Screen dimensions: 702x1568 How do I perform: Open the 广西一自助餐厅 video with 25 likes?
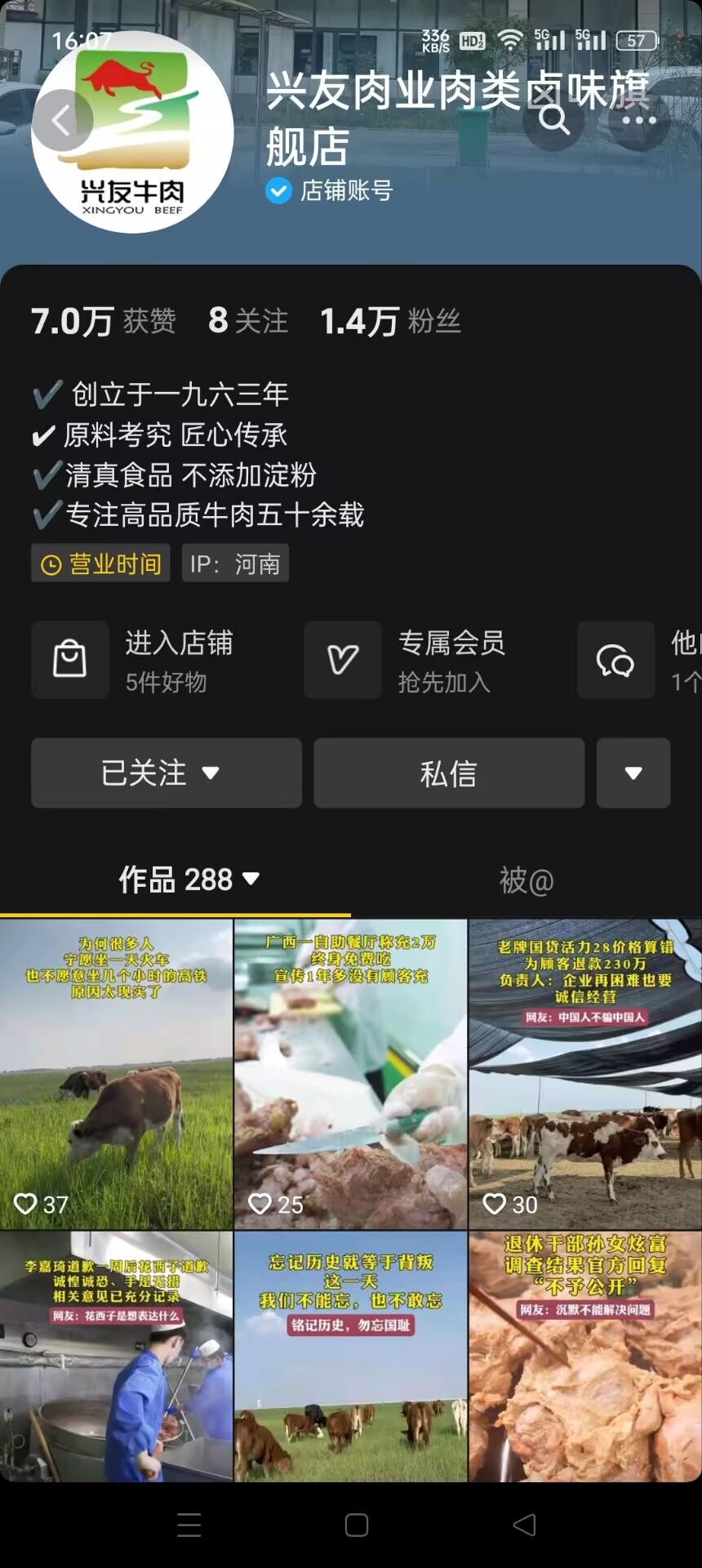(350, 1074)
